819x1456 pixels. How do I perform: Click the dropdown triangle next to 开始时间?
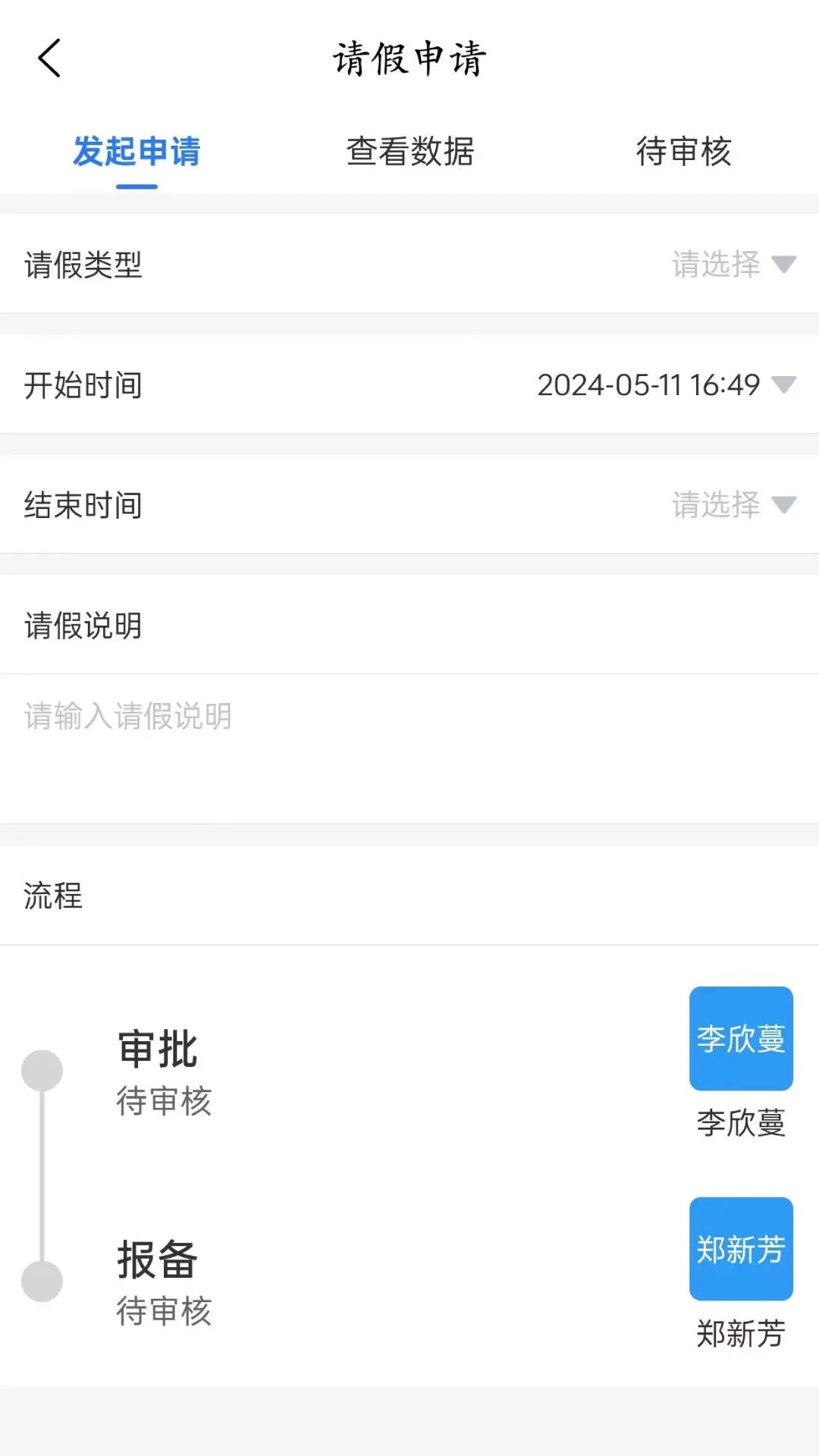click(x=784, y=386)
